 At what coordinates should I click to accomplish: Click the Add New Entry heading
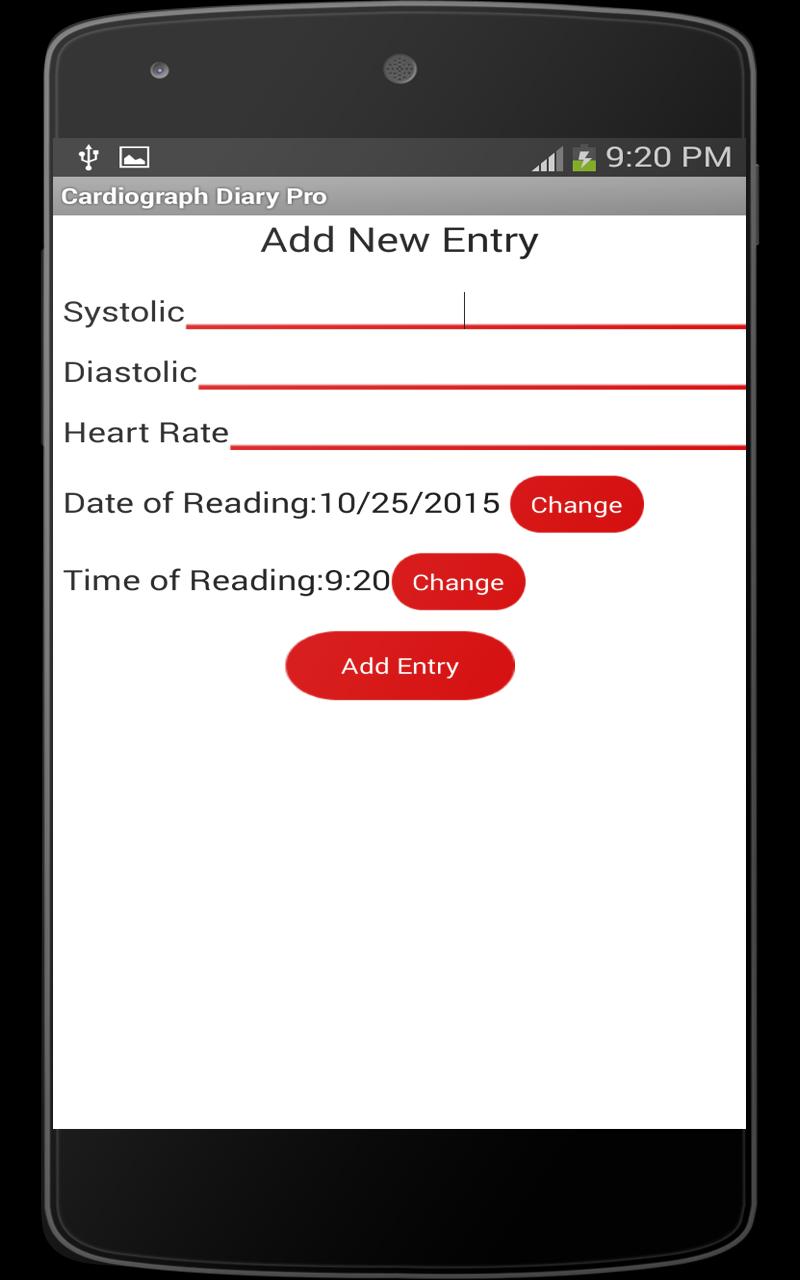pyautogui.click(x=400, y=239)
